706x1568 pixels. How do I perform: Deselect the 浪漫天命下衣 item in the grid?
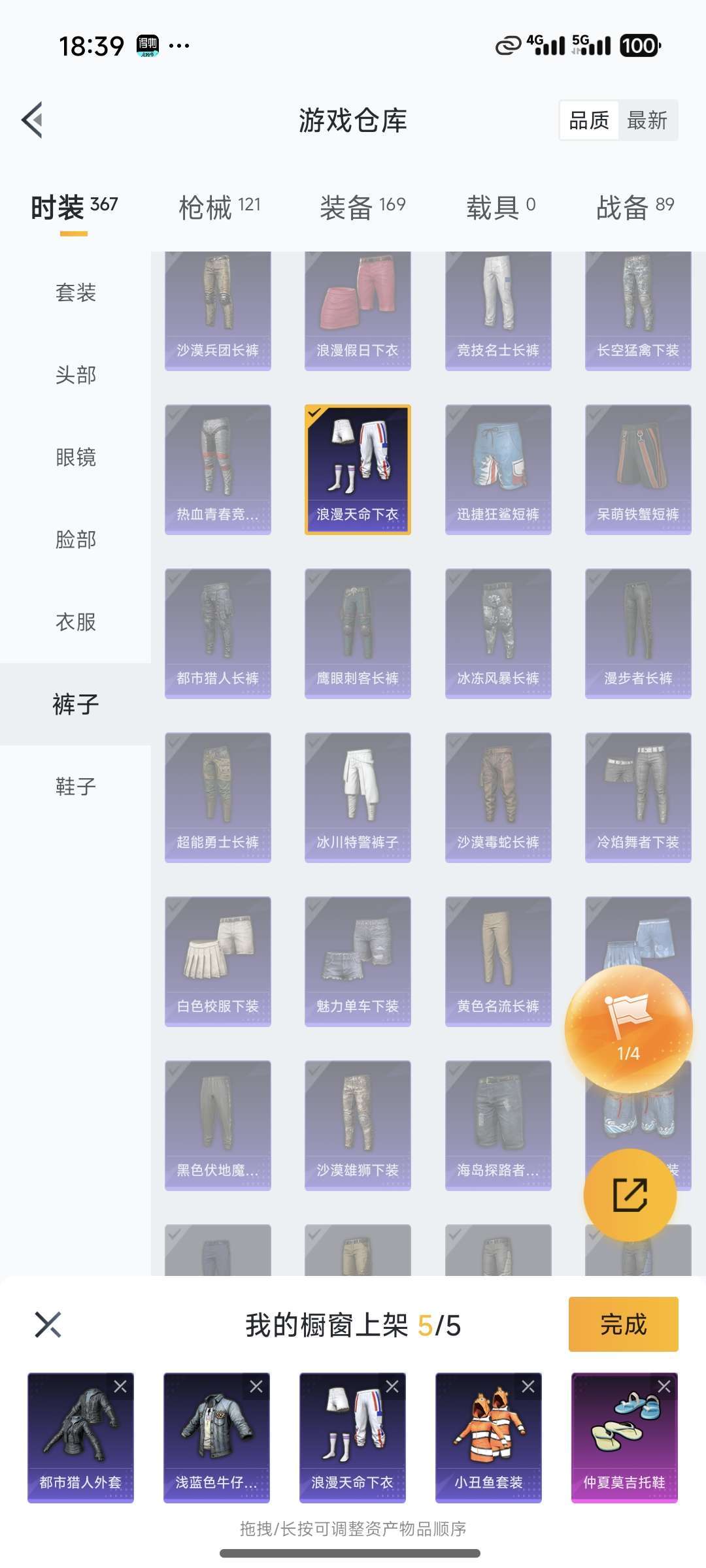pos(358,470)
